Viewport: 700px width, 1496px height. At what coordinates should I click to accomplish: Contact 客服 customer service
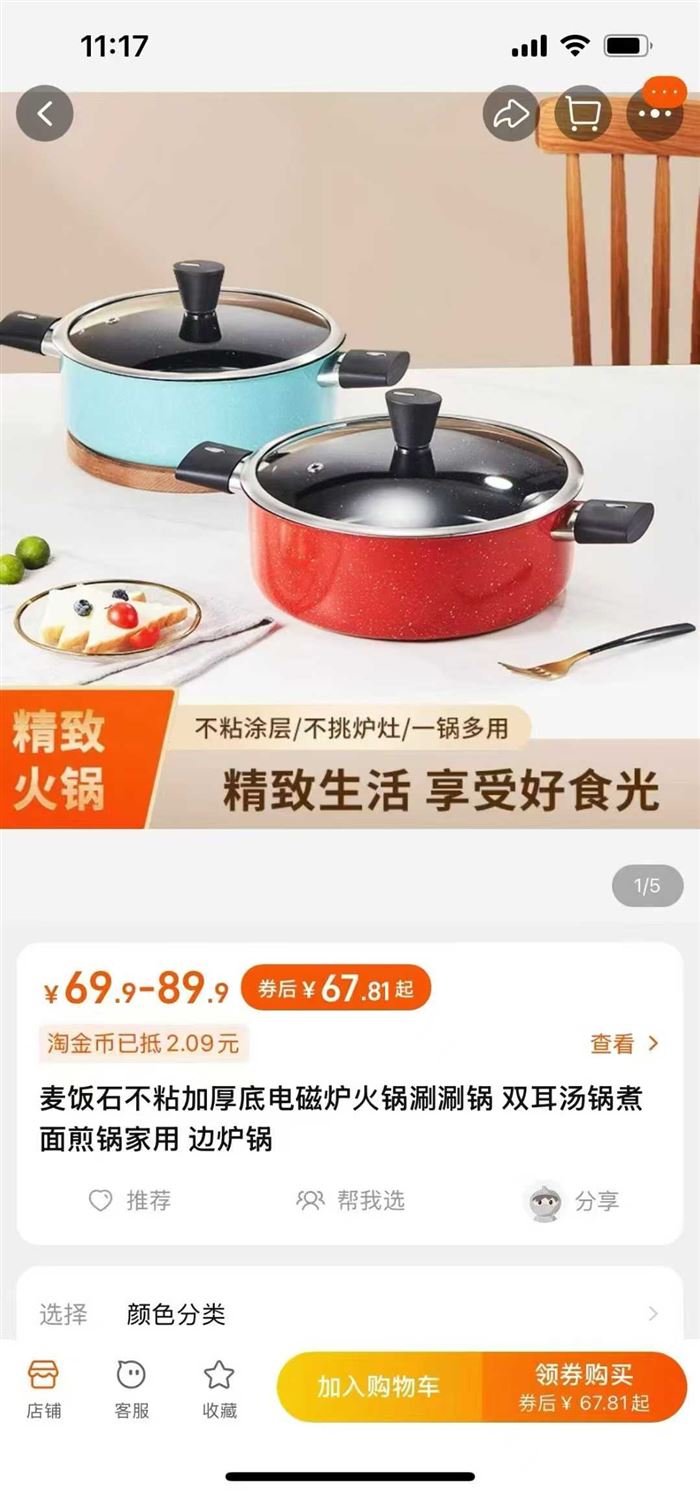(x=131, y=1388)
